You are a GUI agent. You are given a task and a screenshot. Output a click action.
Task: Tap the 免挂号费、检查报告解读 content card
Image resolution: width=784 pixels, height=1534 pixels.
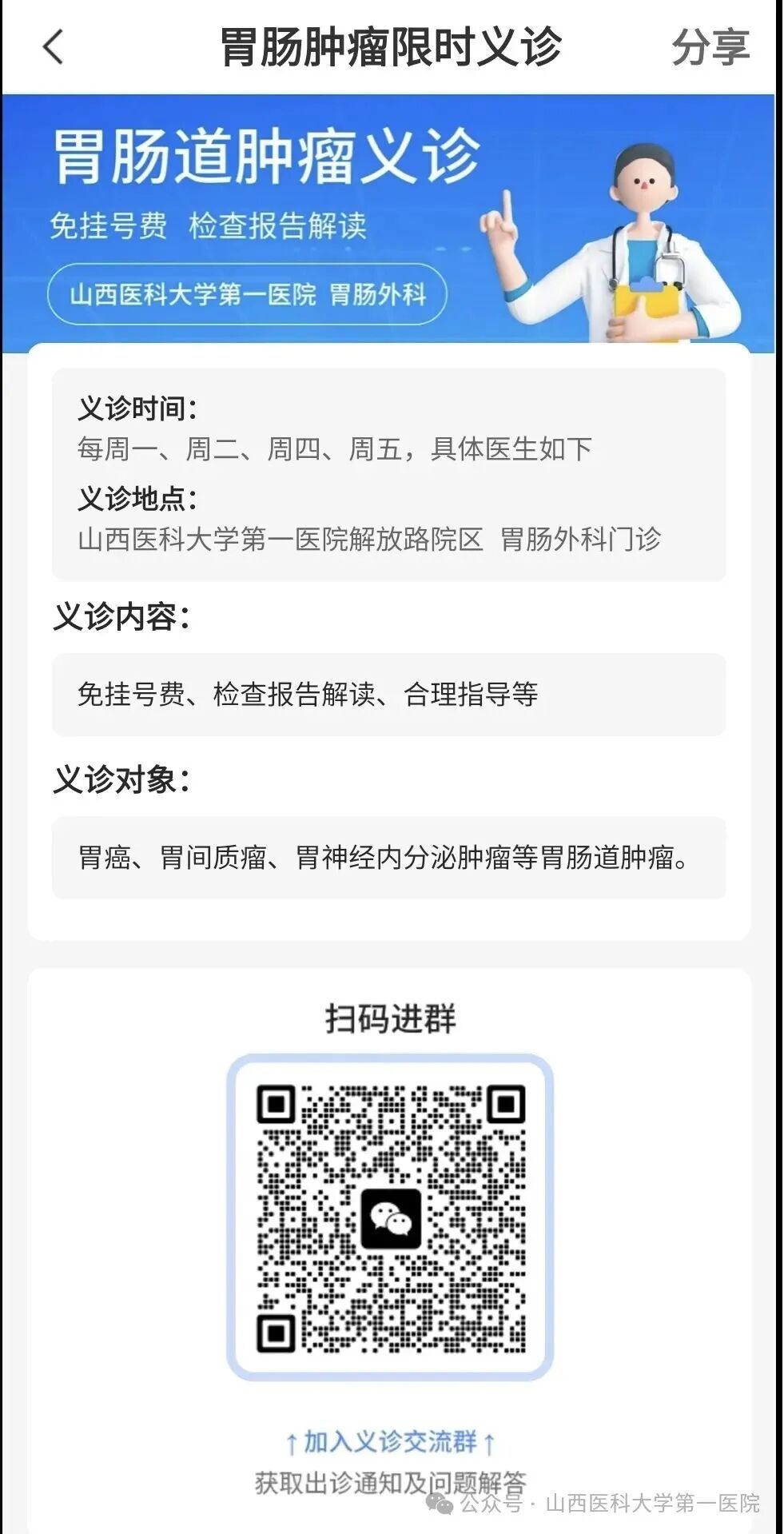pos(392,695)
